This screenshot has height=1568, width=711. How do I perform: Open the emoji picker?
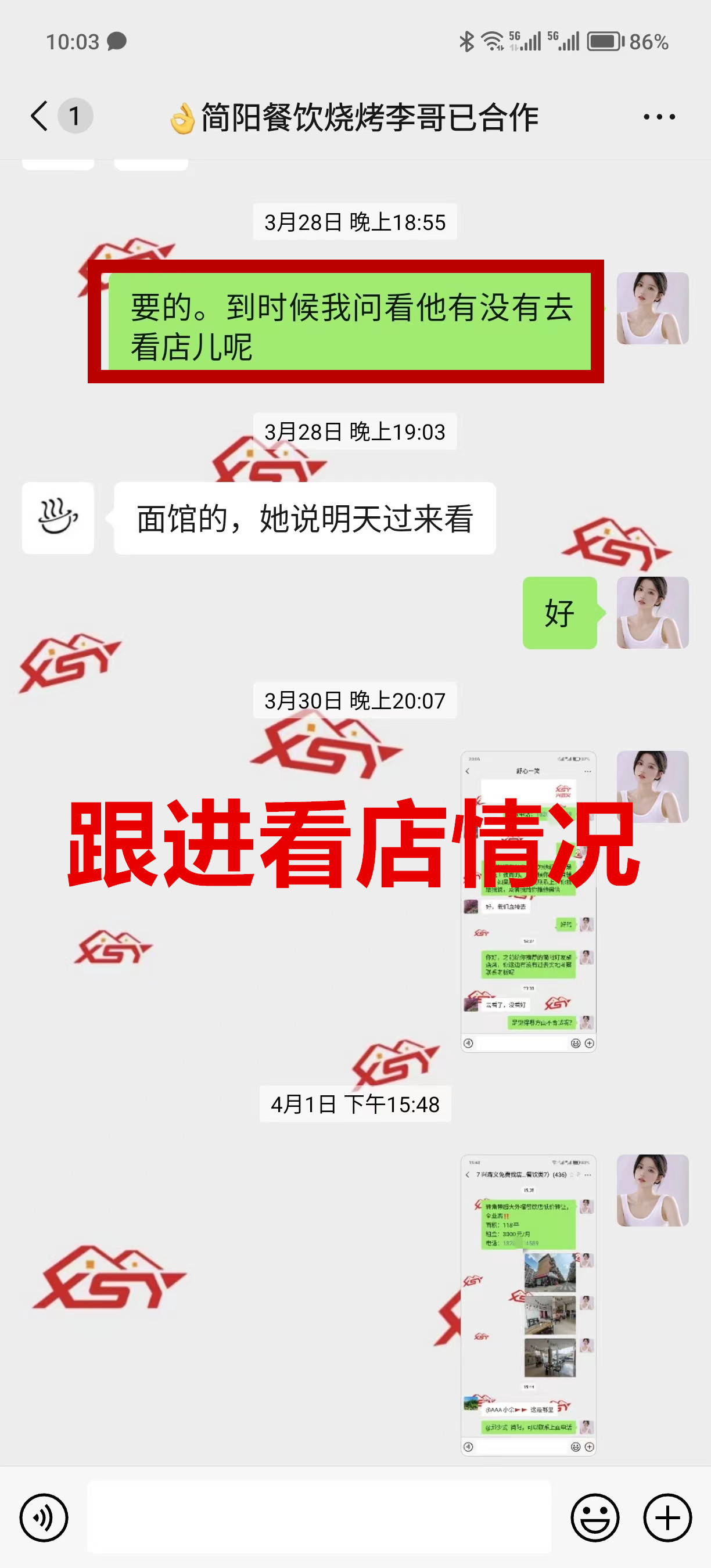click(x=594, y=1517)
